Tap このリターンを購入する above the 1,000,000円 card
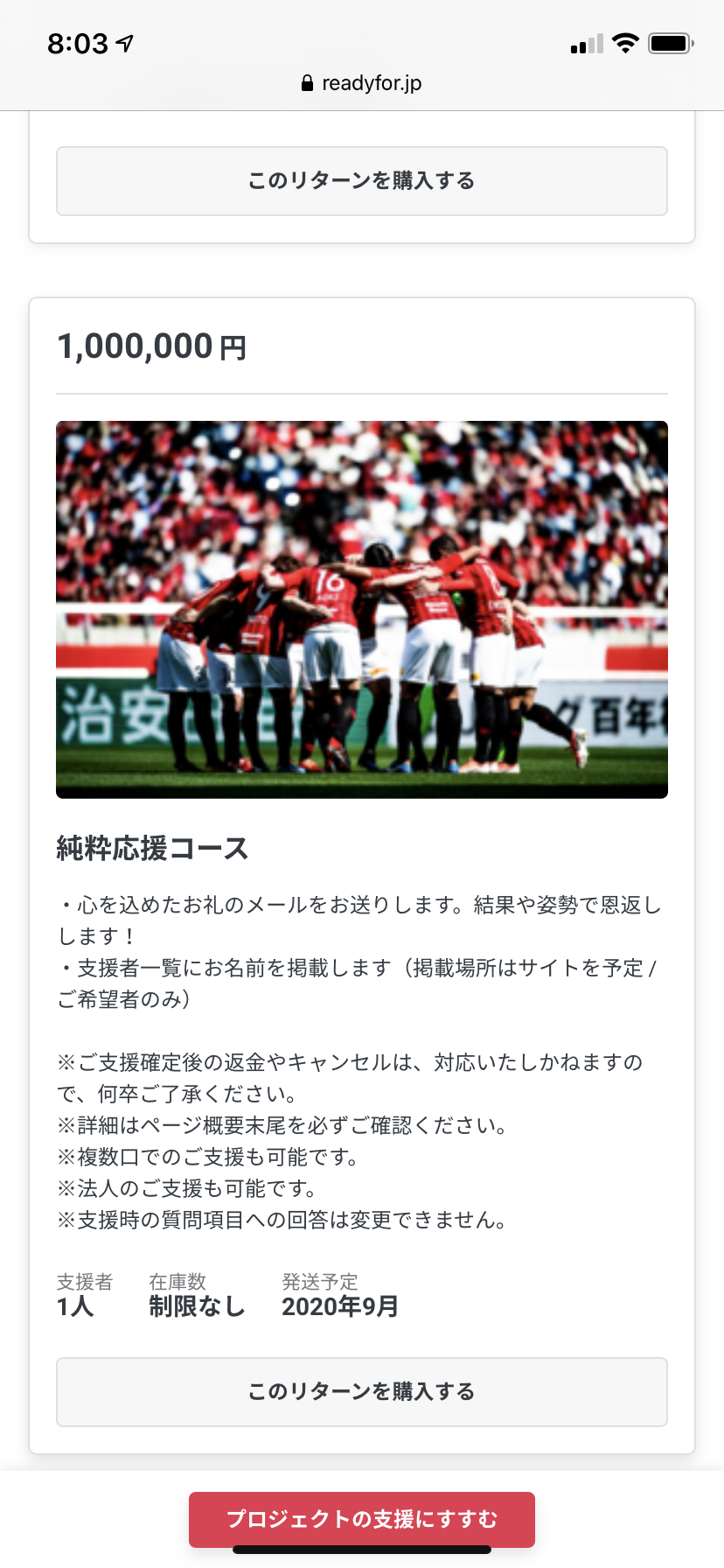This screenshot has height=1568, width=724. pos(362,181)
